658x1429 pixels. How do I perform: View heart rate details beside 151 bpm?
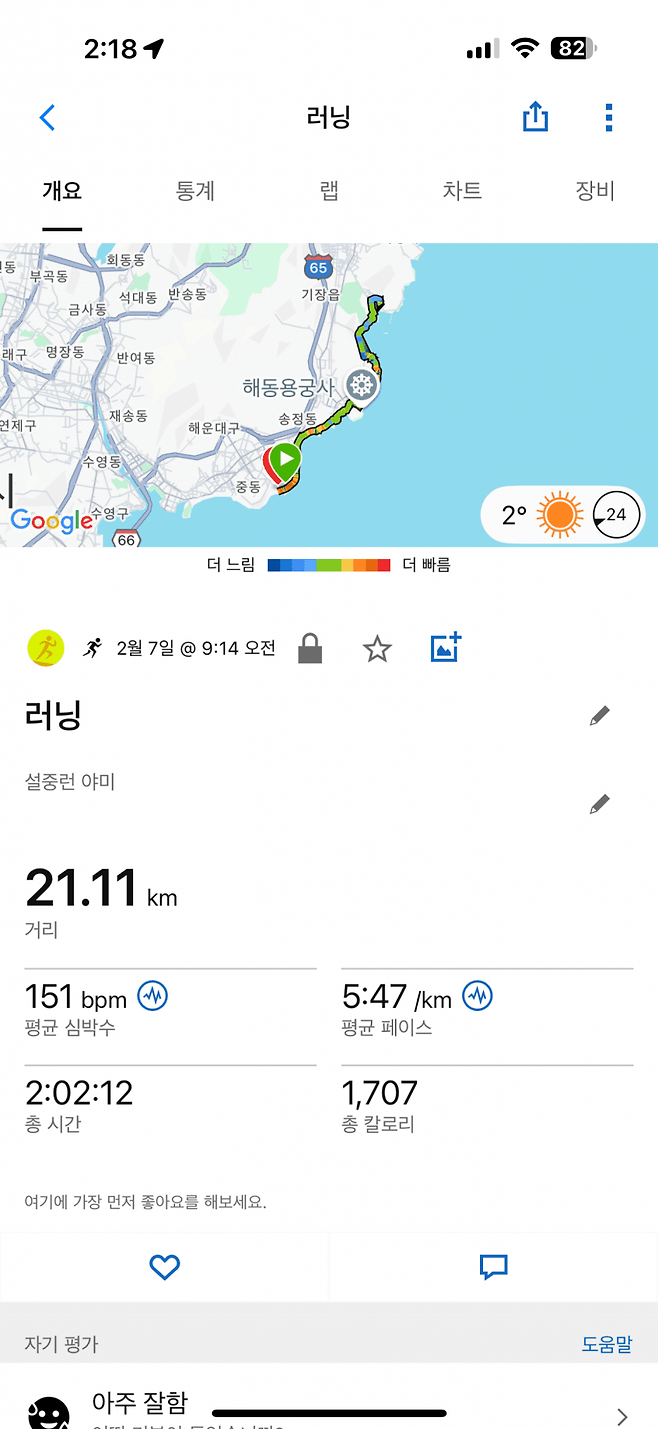[153, 996]
